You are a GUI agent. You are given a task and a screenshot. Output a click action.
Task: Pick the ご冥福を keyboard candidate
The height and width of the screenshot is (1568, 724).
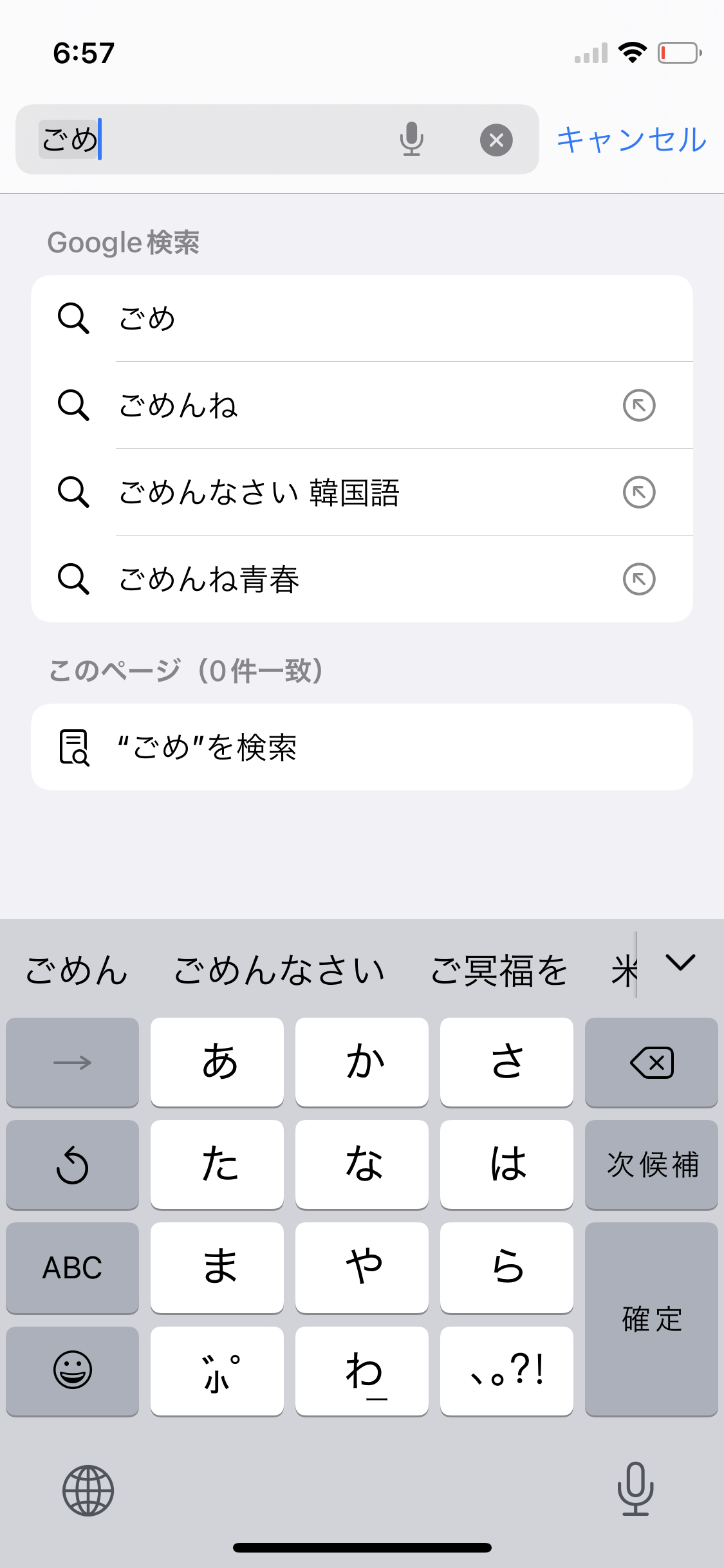pyautogui.click(x=499, y=970)
